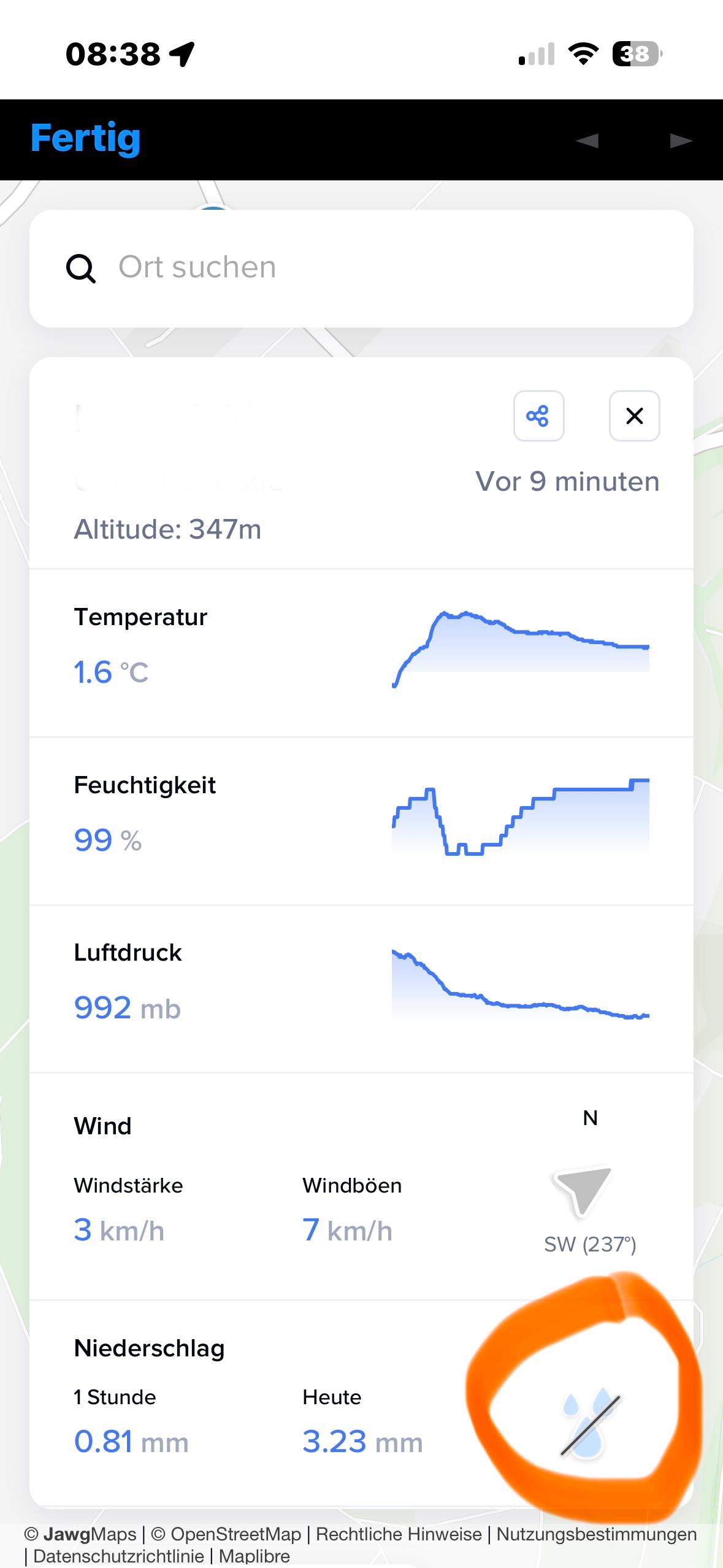Open the Maplibre link
The height and width of the screenshot is (1568, 723).
click(254, 1556)
